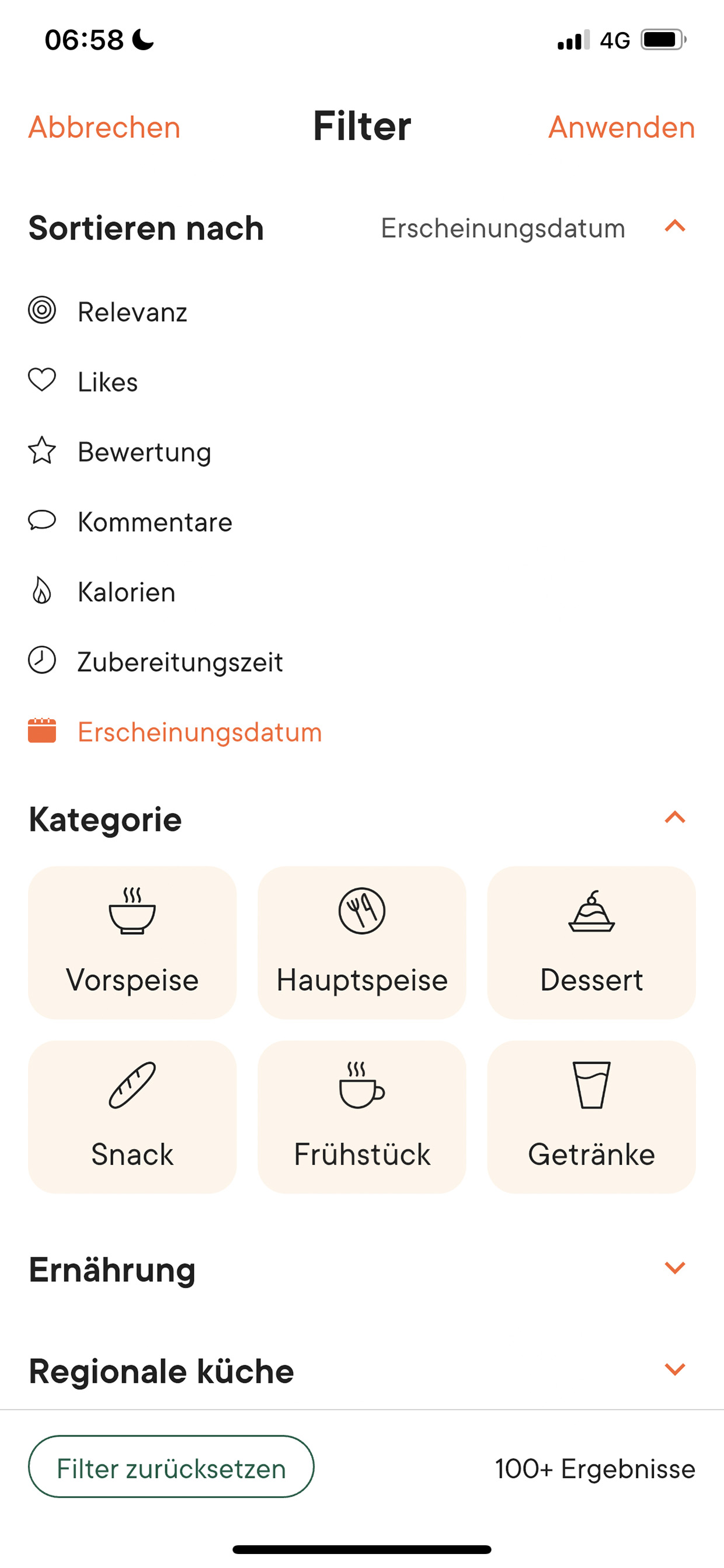The width and height of the screenshot is (724, 1568).
Task: Select the Hauptspeise category
Action: [x=362, y=942]
